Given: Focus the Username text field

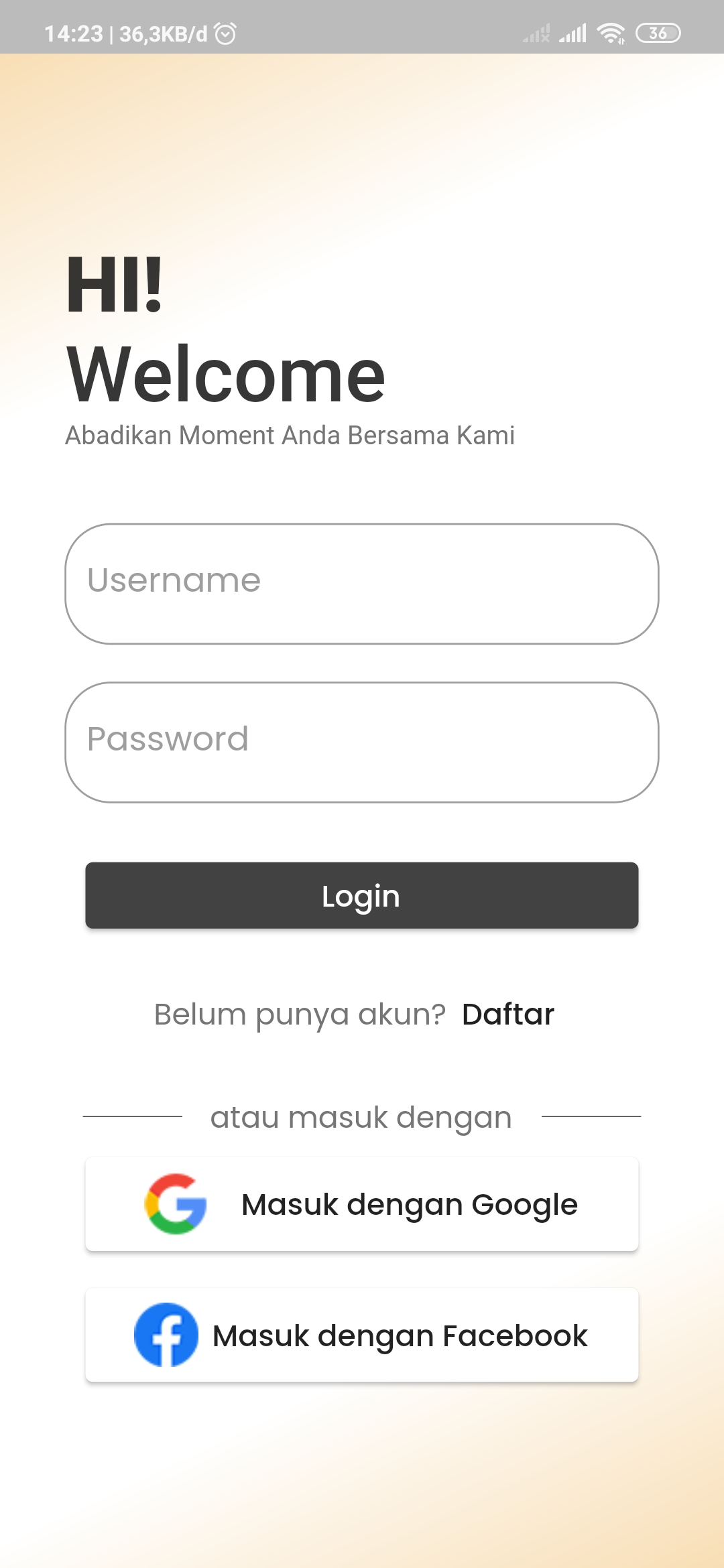Looking at the screenshot, I should pos(362,584).
